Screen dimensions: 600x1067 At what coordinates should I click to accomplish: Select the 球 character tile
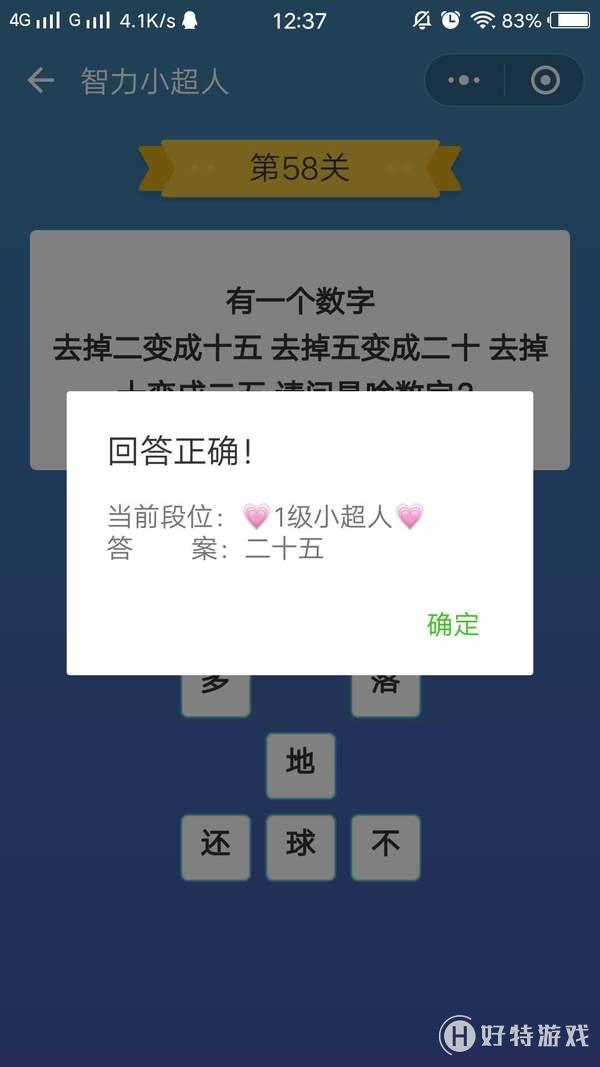click(x=300, y=847)
